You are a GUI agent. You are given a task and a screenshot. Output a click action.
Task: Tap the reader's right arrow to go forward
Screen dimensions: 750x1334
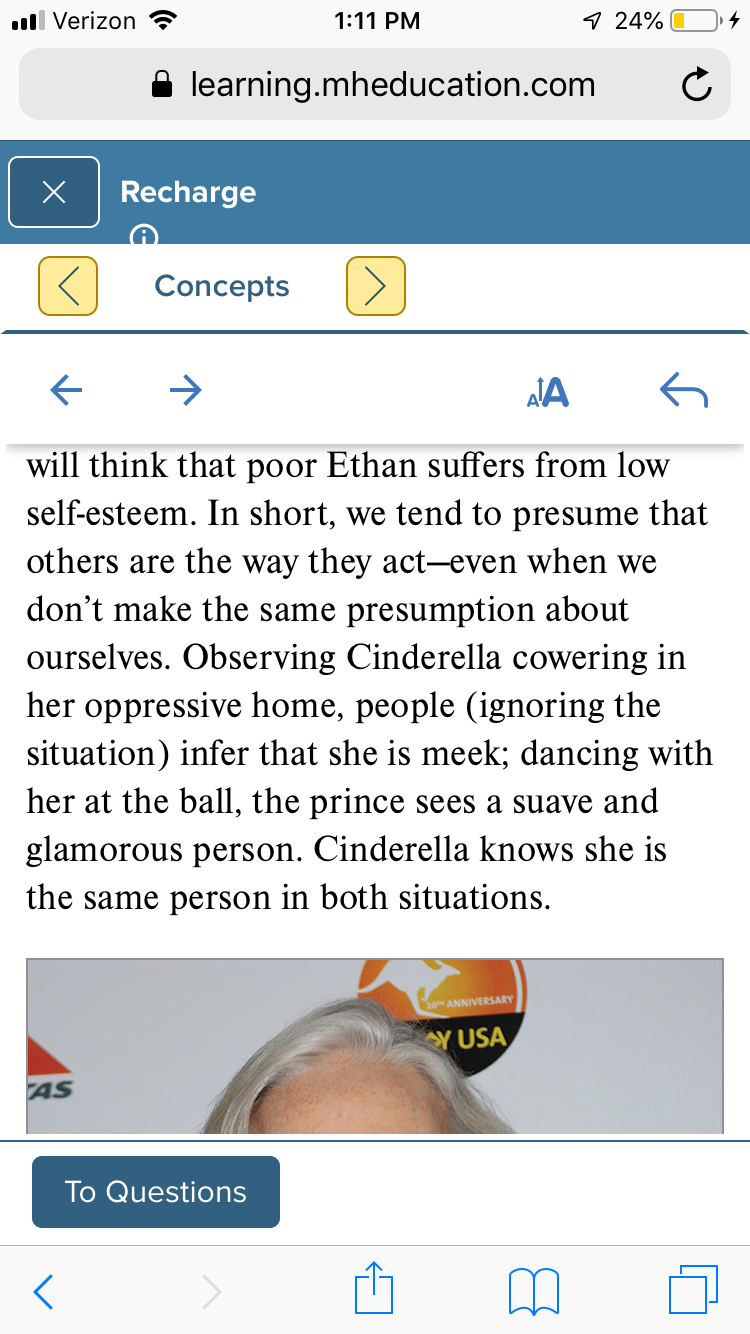[185, 391]
